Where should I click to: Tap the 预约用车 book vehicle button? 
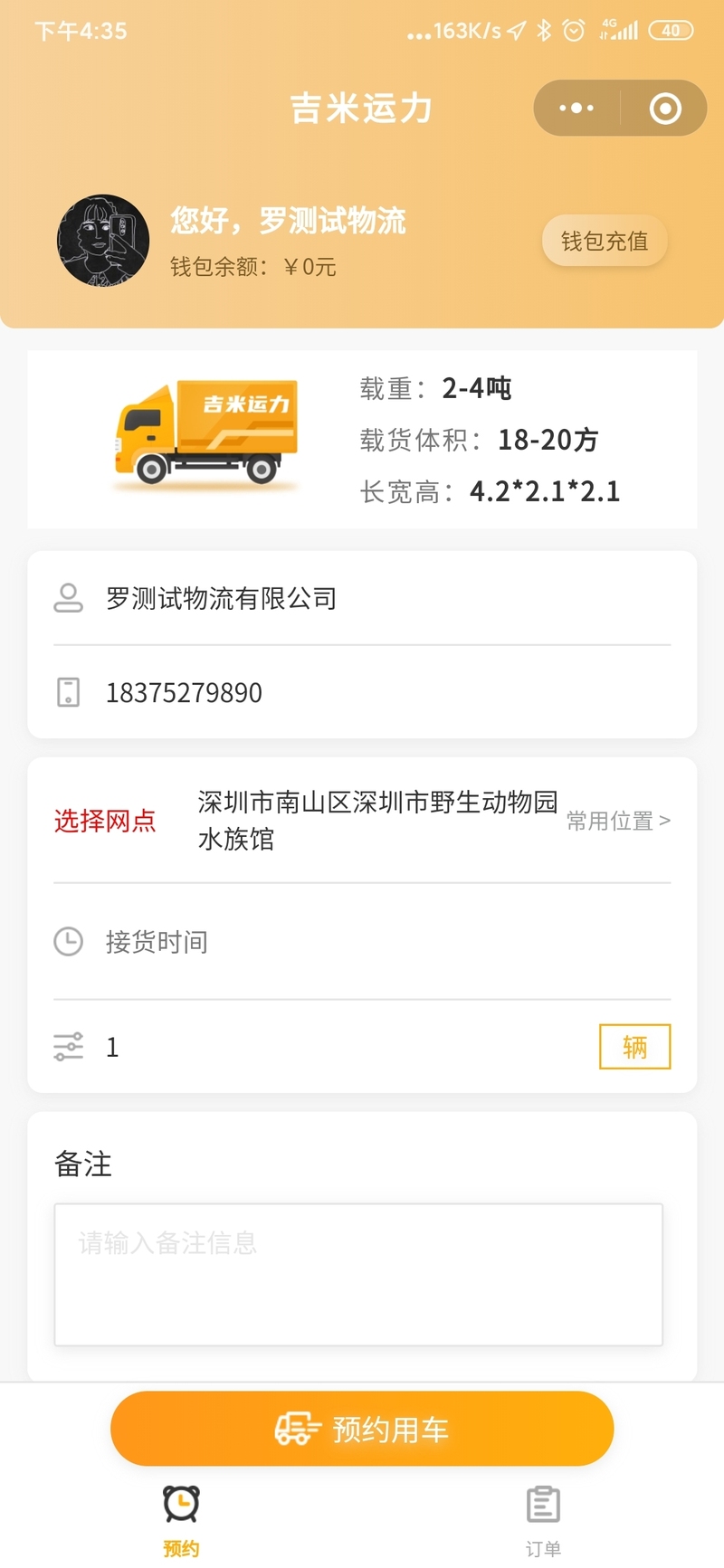click(x=362, y=1429)
